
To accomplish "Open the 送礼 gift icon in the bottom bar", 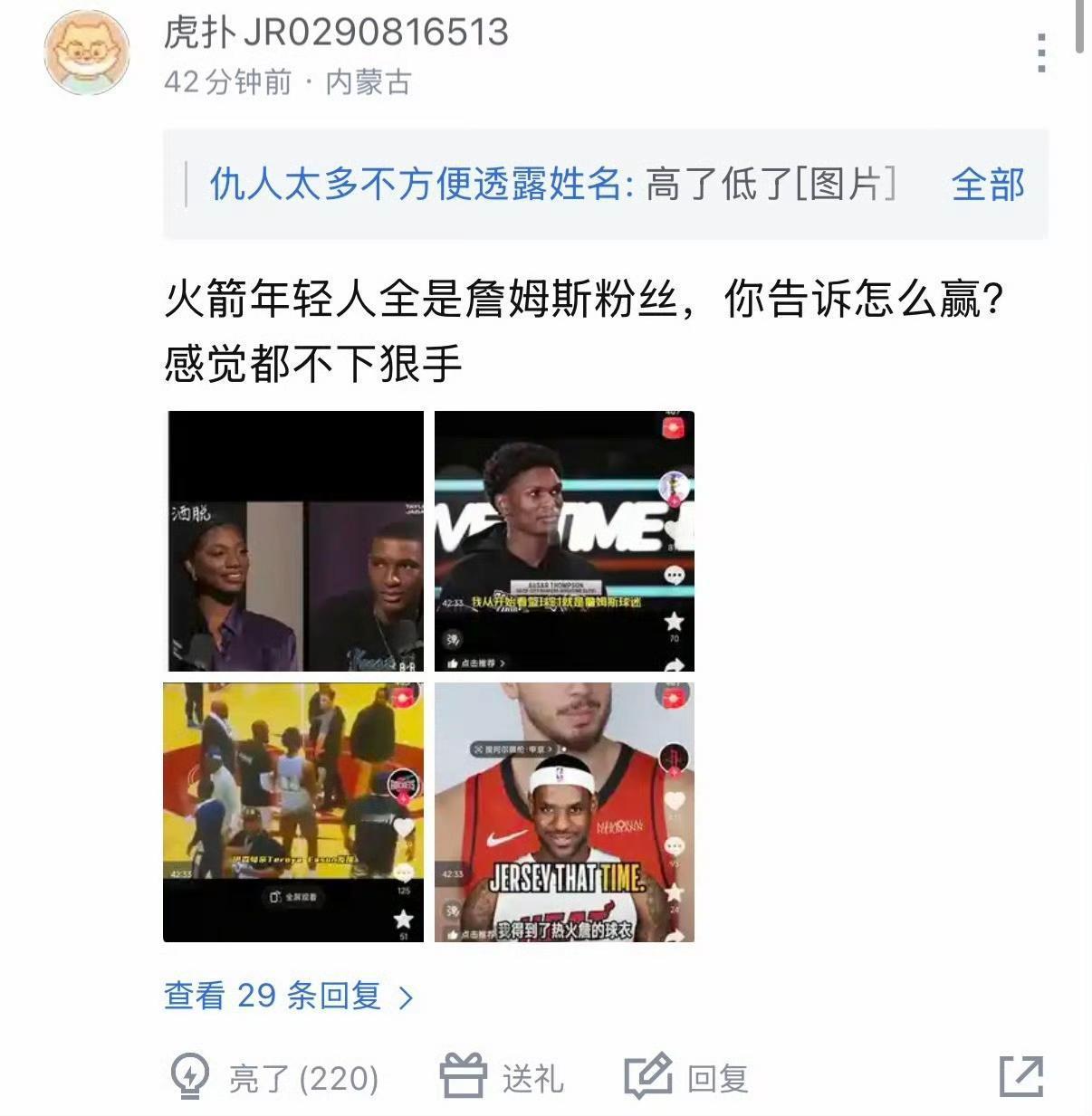I will (x=465, y=1077).
